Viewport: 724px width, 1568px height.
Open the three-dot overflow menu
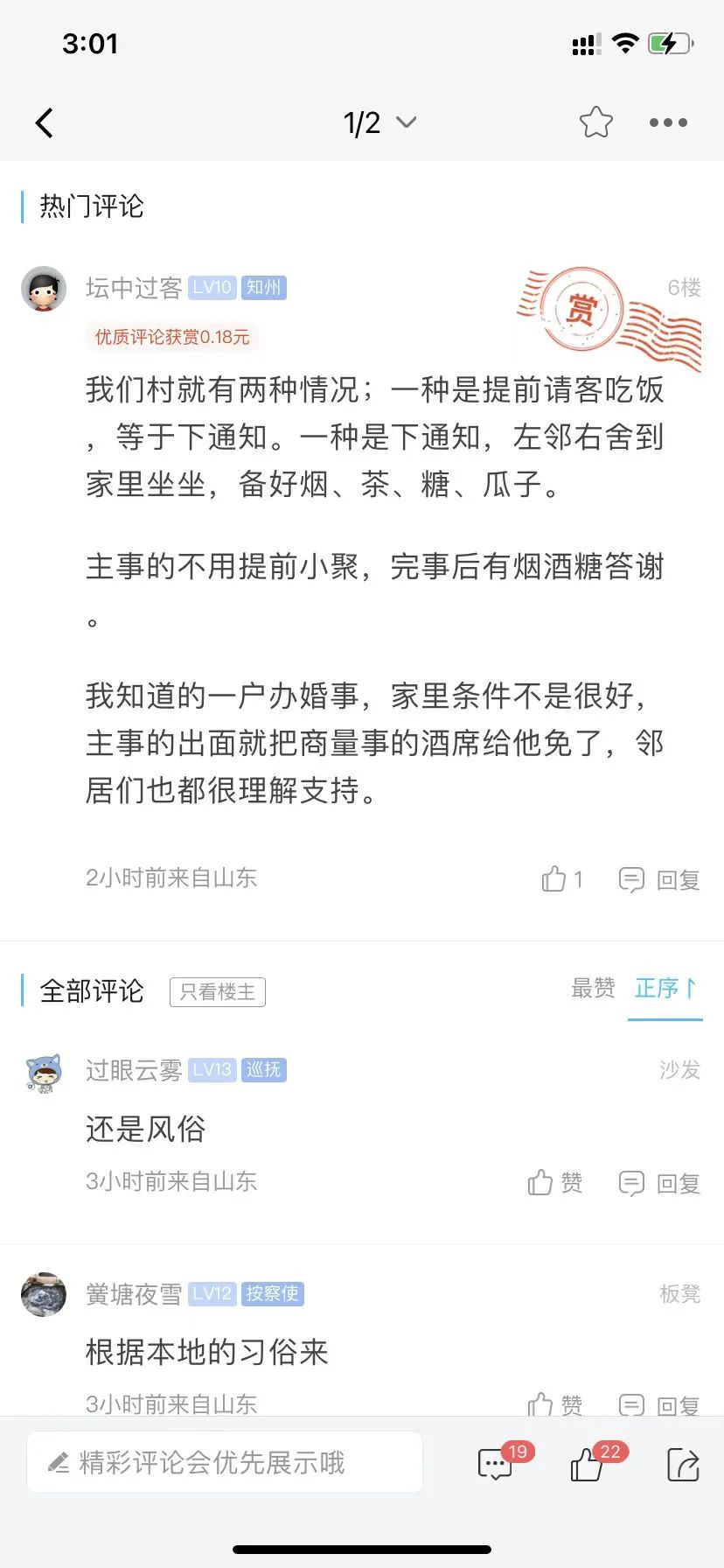668,122
